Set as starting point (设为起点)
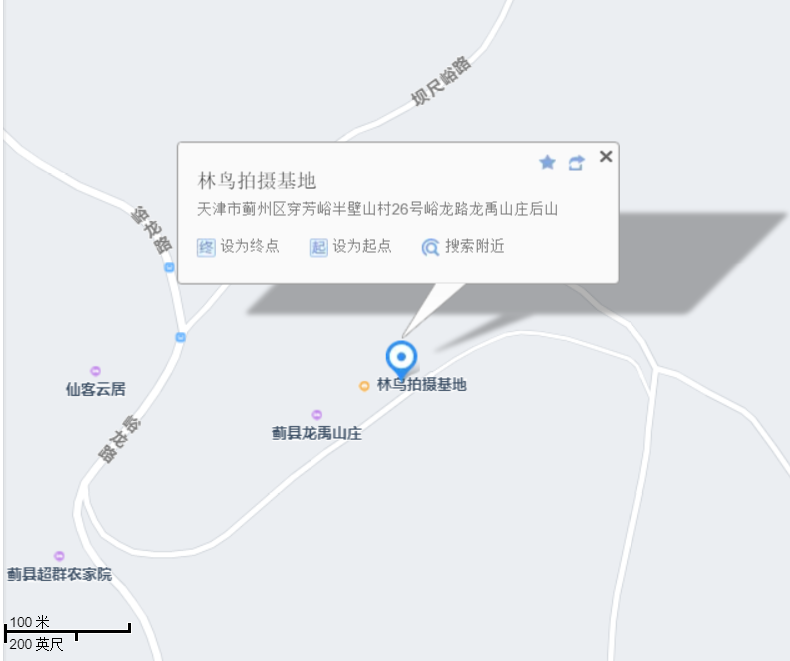 coord(351,246)
